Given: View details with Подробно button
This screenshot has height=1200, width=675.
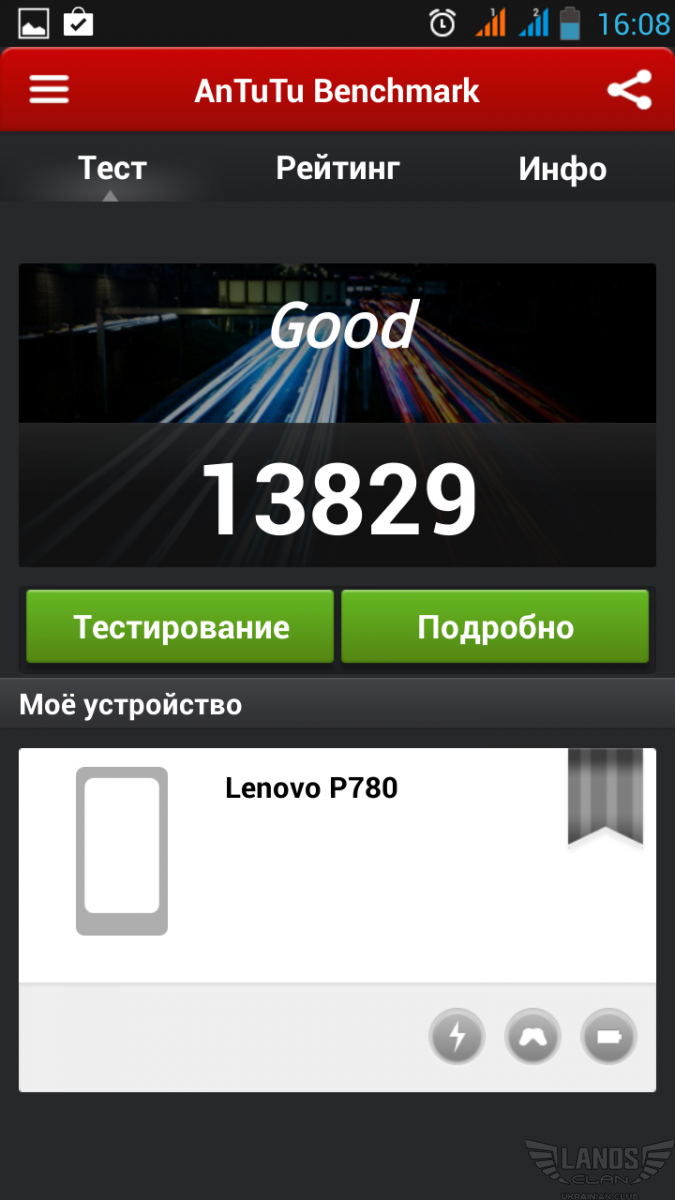Looking at the screenshot, I should click(x=495, y=627).
